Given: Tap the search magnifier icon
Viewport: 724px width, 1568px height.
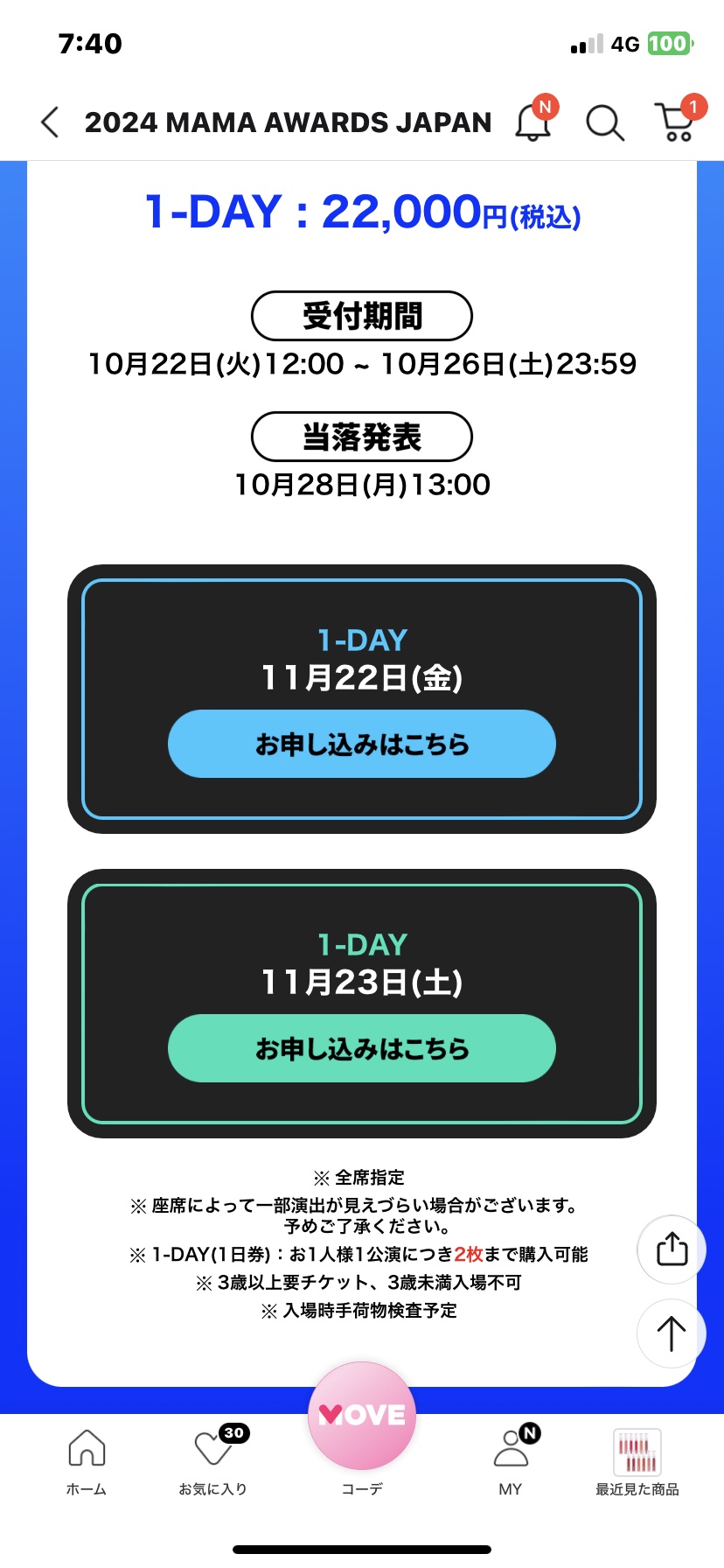Looking at the screenshot, I should coord(604,122).
